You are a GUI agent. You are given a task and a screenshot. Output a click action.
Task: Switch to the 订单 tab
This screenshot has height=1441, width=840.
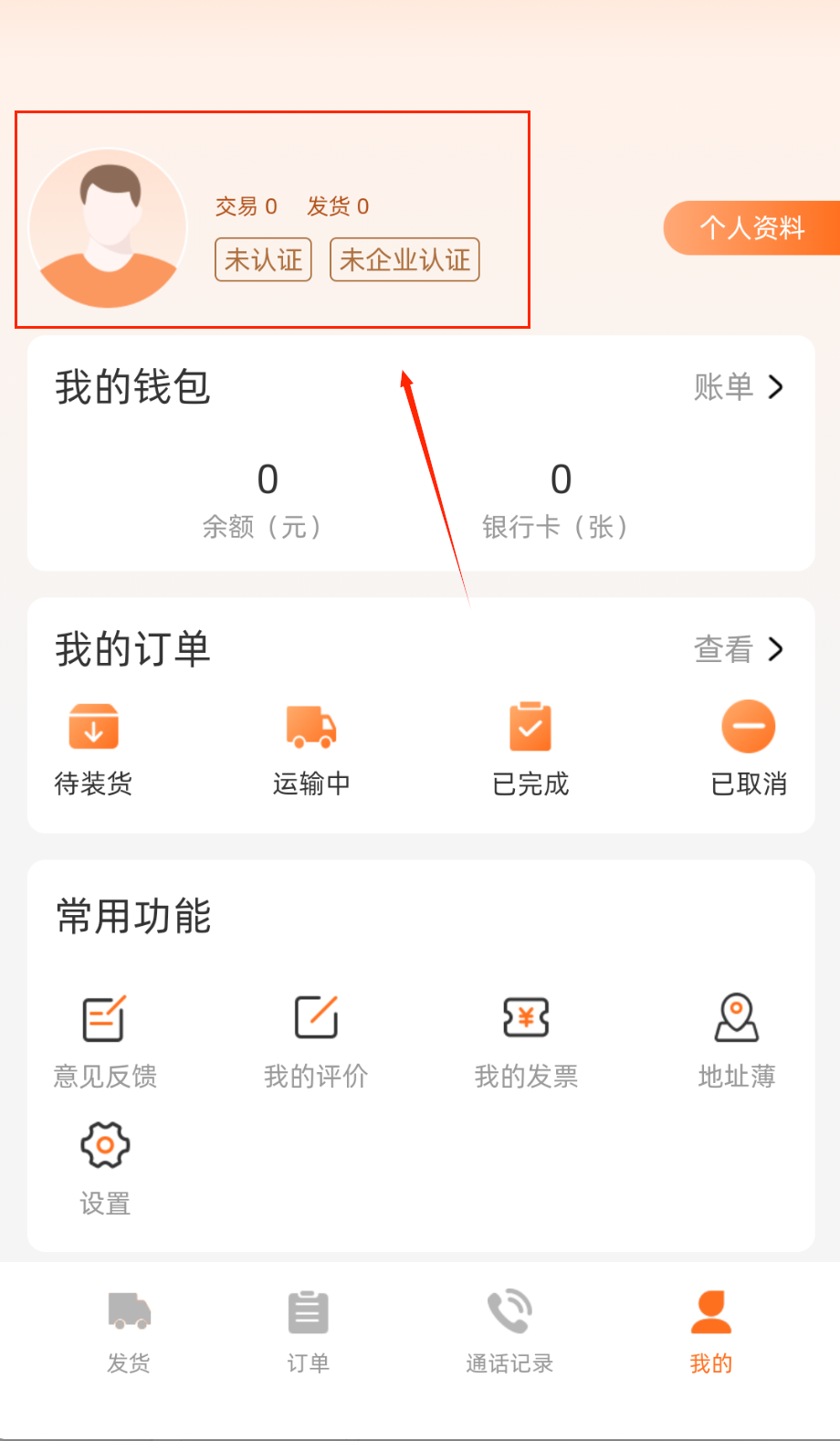[x=308, y=1331]
